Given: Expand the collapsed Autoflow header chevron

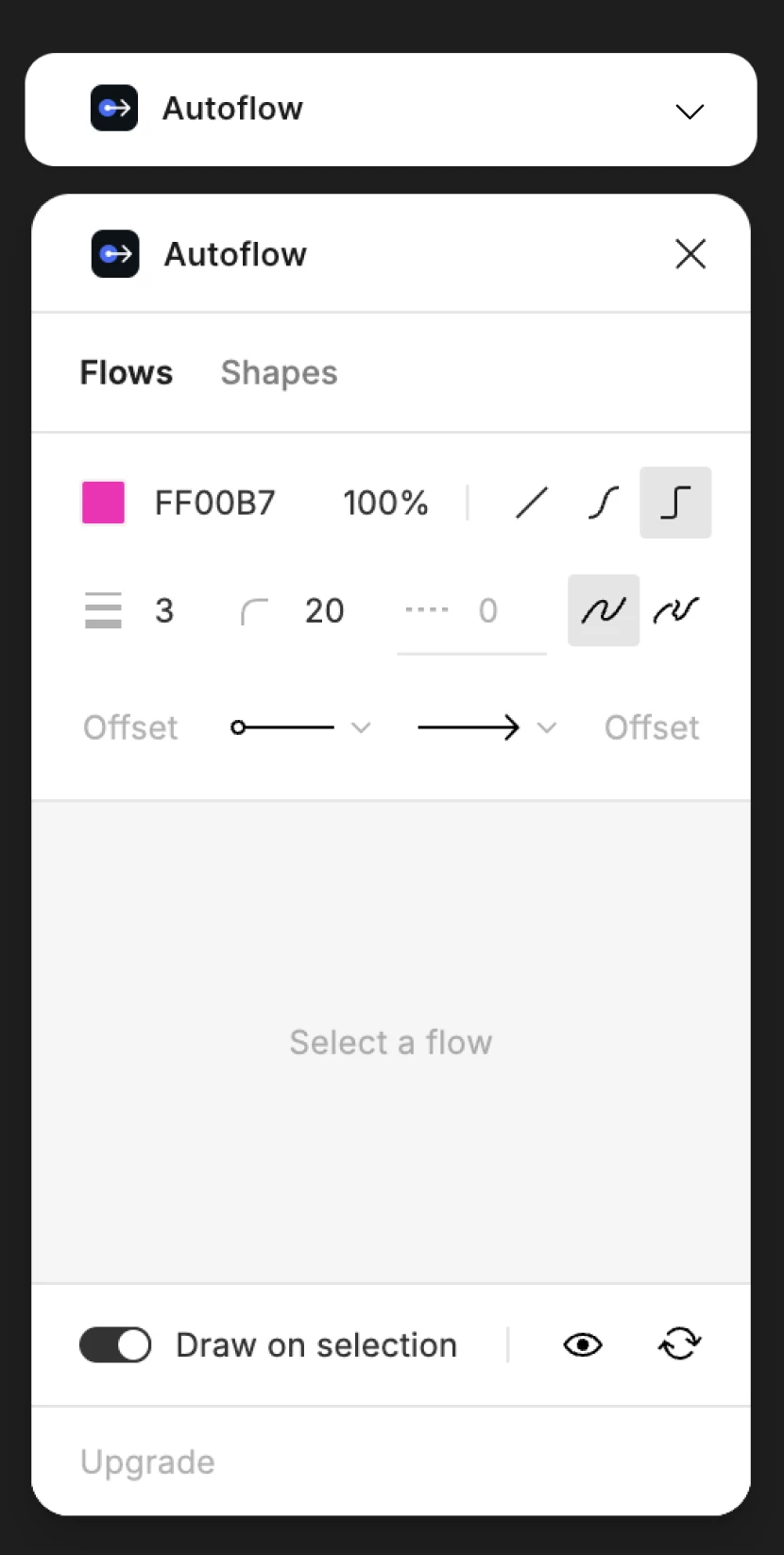Looking at the screenshot, I should [690, 111].
